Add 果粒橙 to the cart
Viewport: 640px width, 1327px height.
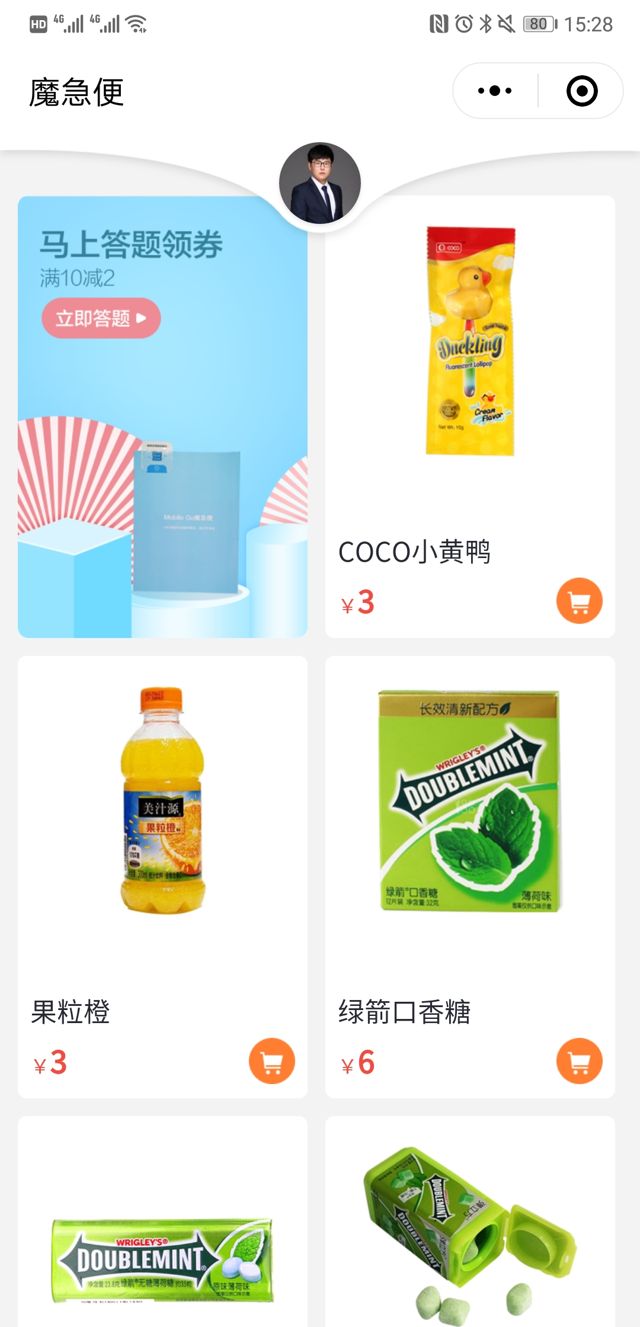[x=272, y=1061]
